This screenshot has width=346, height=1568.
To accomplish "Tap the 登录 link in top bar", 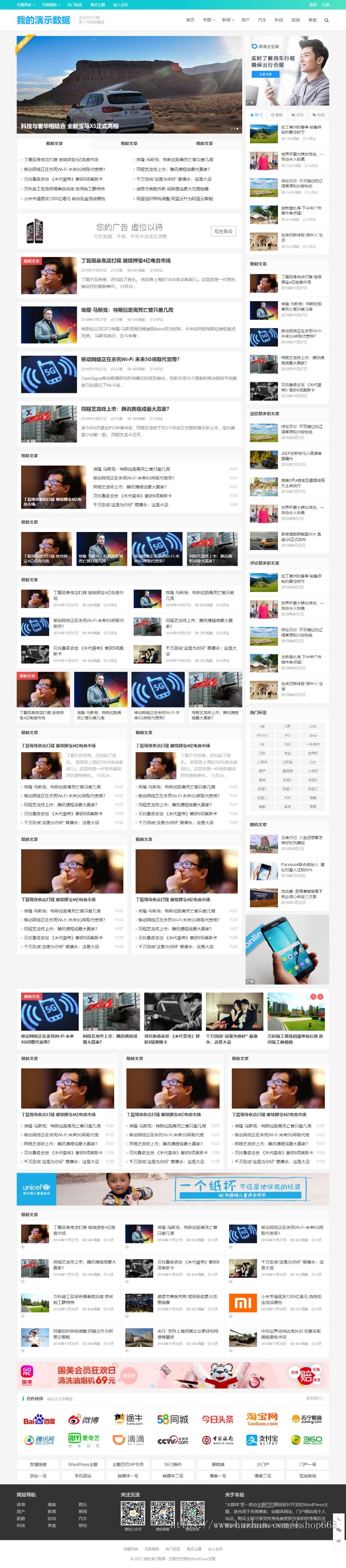I will point(313,4).
